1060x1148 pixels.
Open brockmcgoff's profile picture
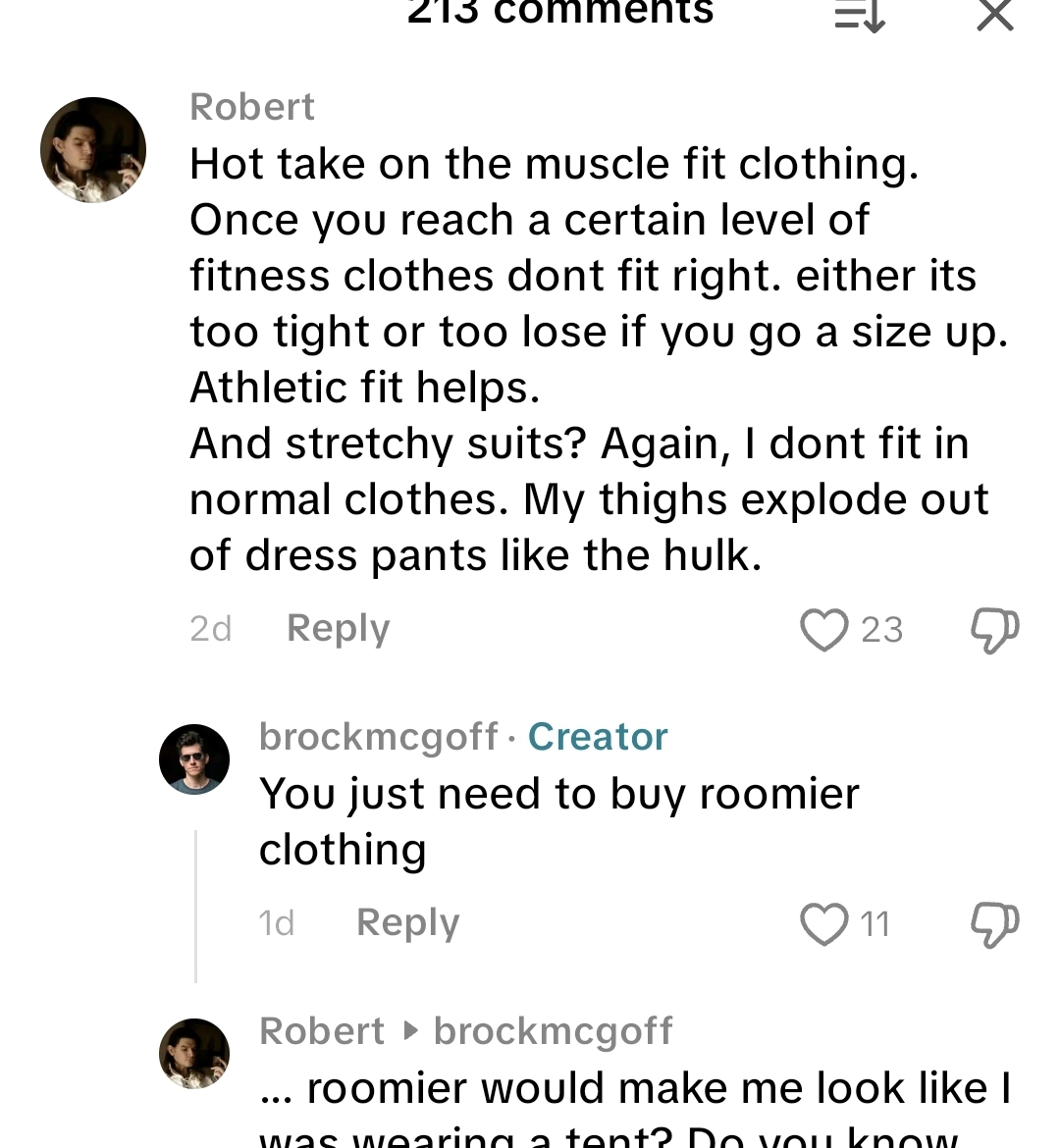[194, 759]
